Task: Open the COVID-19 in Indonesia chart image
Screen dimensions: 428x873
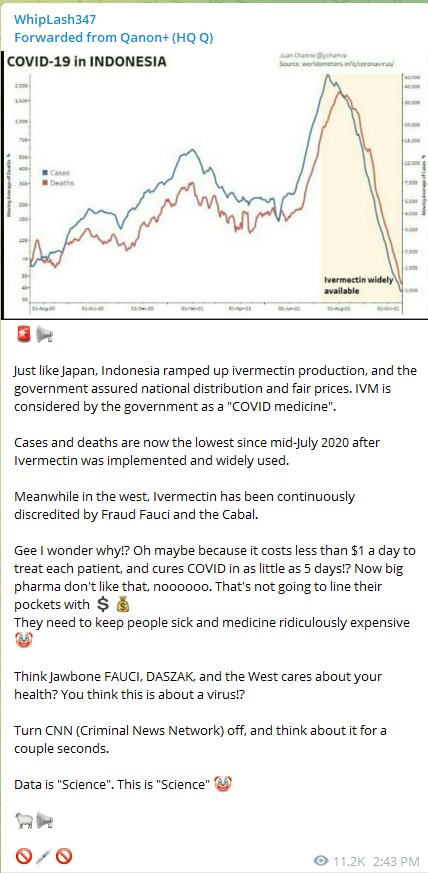Action: [x=214, y=185]
